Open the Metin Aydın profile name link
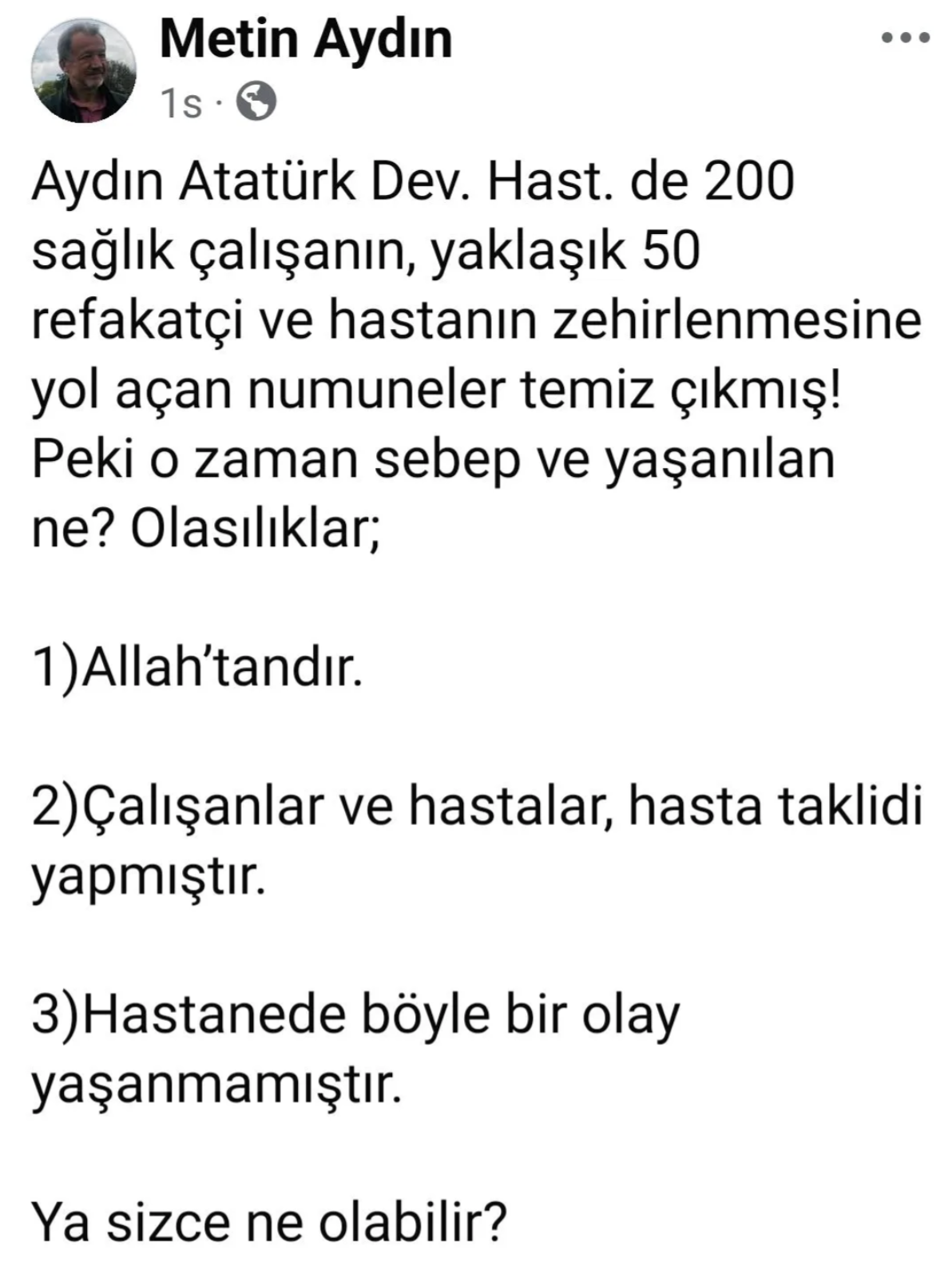The image size is (952, 1262). [306, 39]
